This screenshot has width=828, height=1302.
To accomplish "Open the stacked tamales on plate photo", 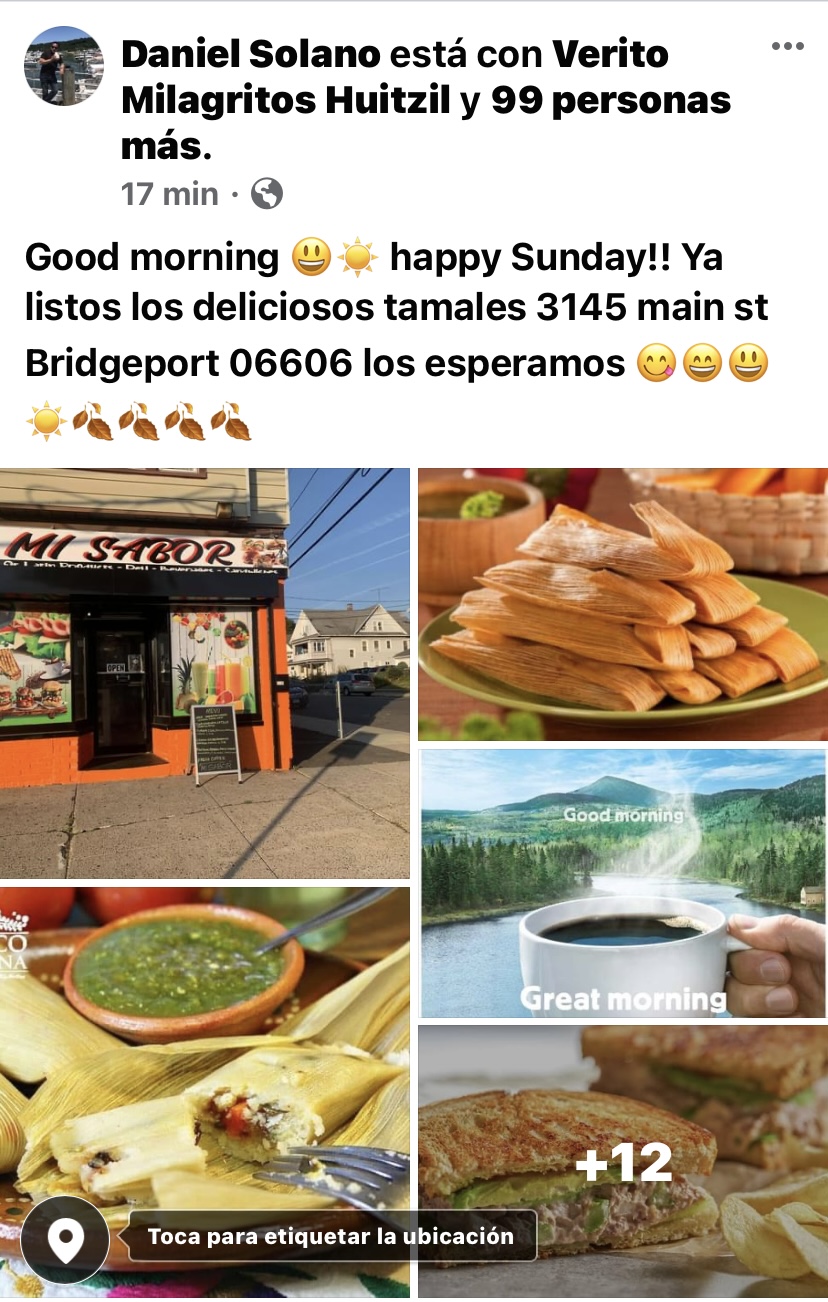I will (622, 604).
